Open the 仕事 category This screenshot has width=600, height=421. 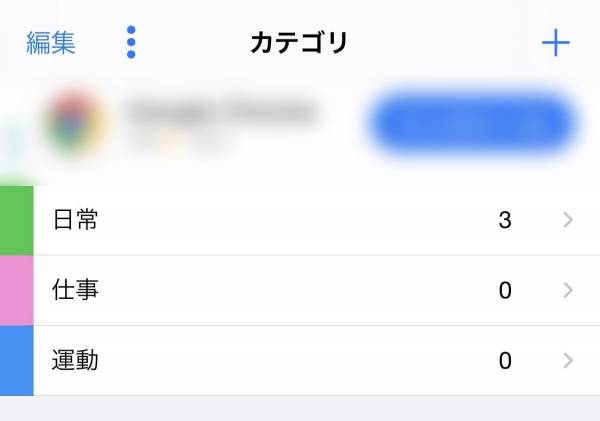[300, 290]
